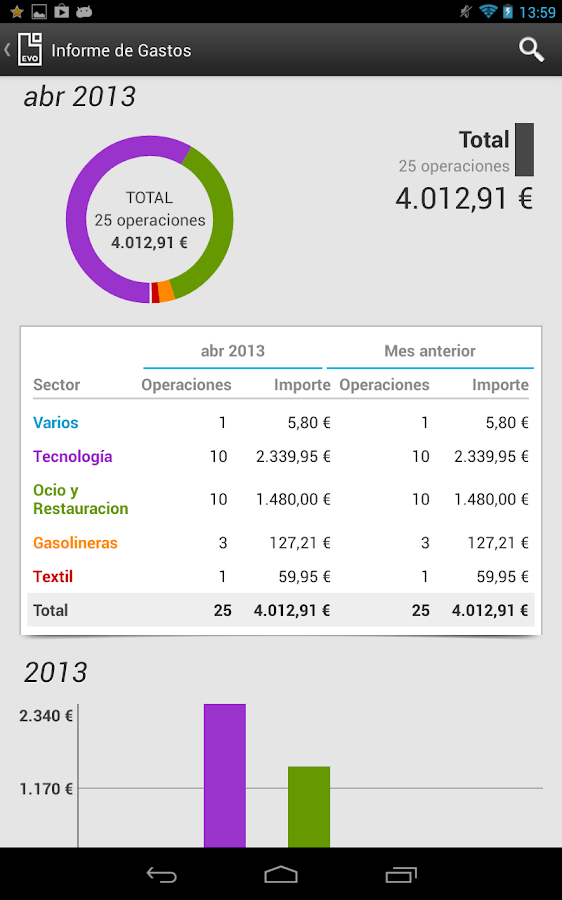This screenshot has height=900, width=562.
Task: Select the Textil sector
Action: pos(53,576)
